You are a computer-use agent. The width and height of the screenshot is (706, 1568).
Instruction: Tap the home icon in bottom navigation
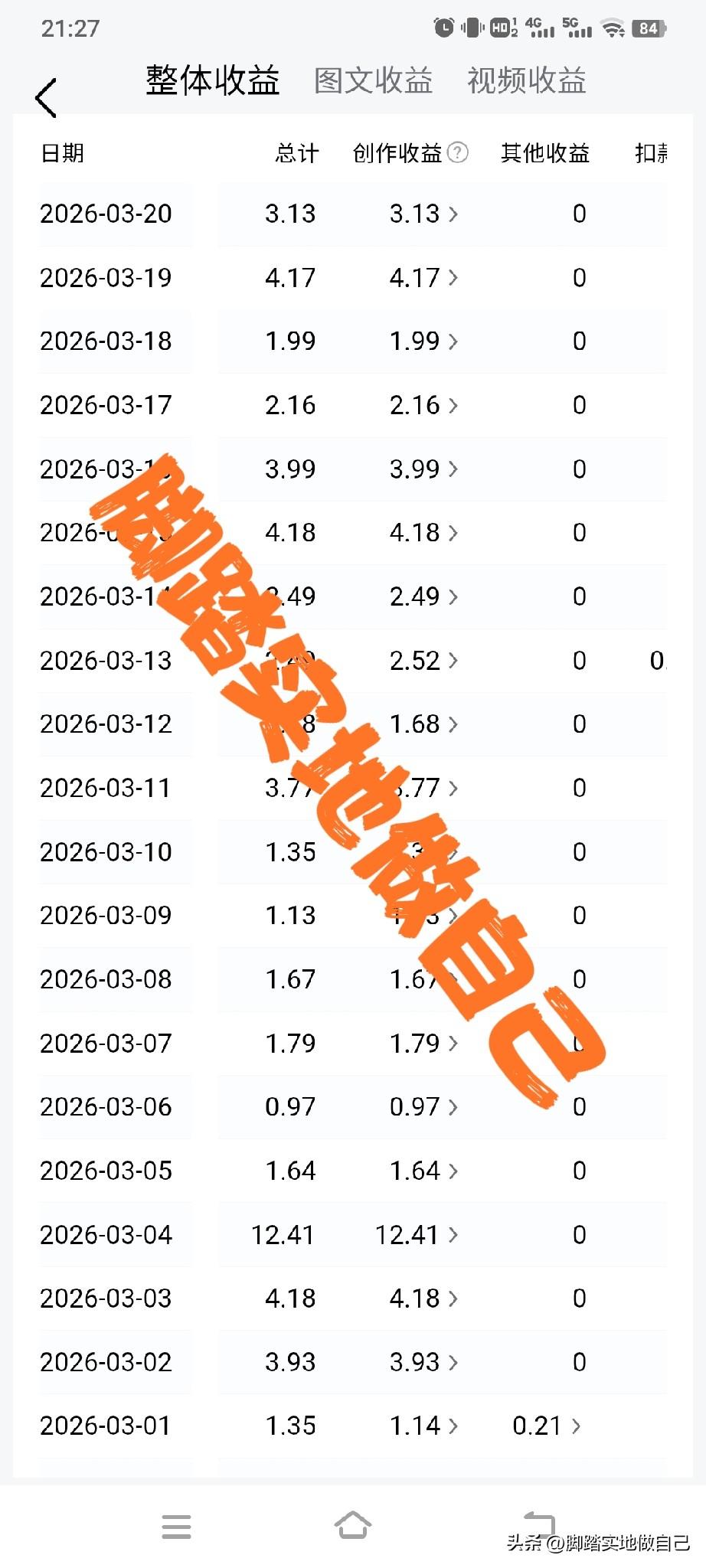tap(352, 1526)
